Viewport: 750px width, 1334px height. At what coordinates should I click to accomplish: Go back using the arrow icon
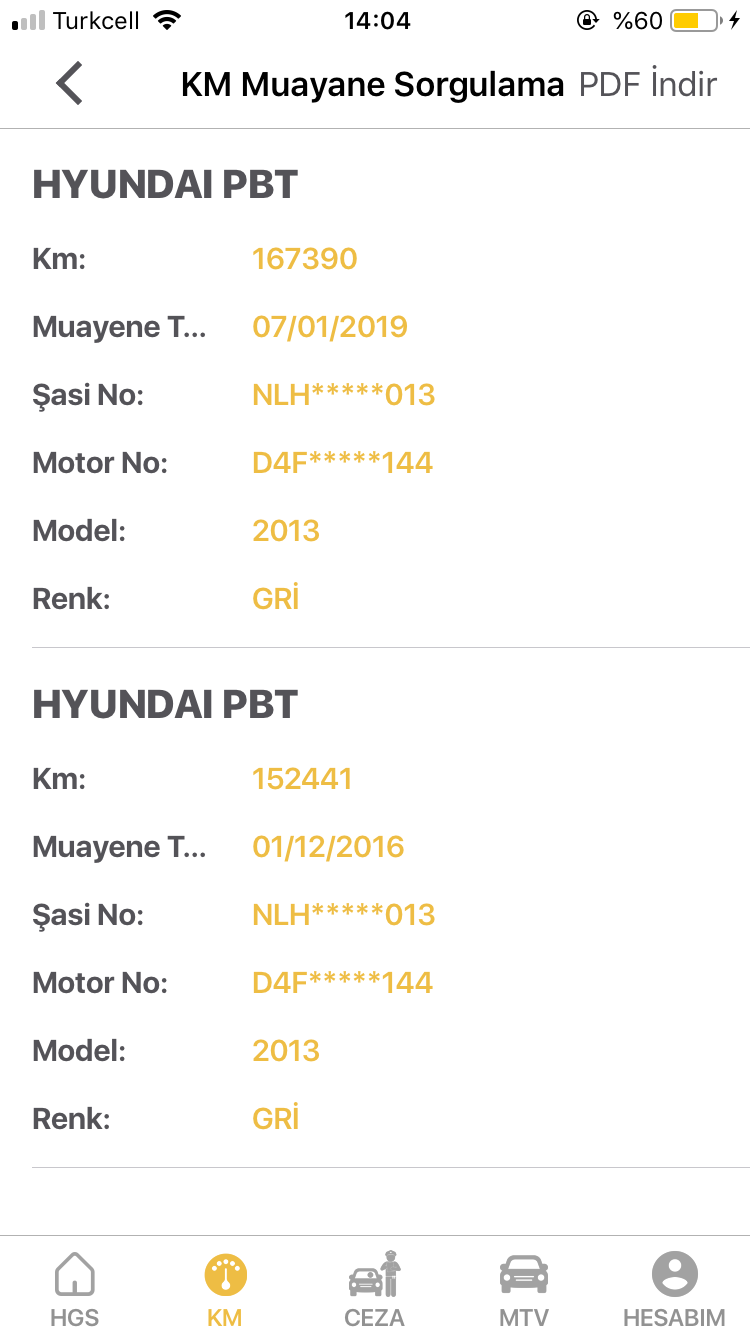(70, 84)
